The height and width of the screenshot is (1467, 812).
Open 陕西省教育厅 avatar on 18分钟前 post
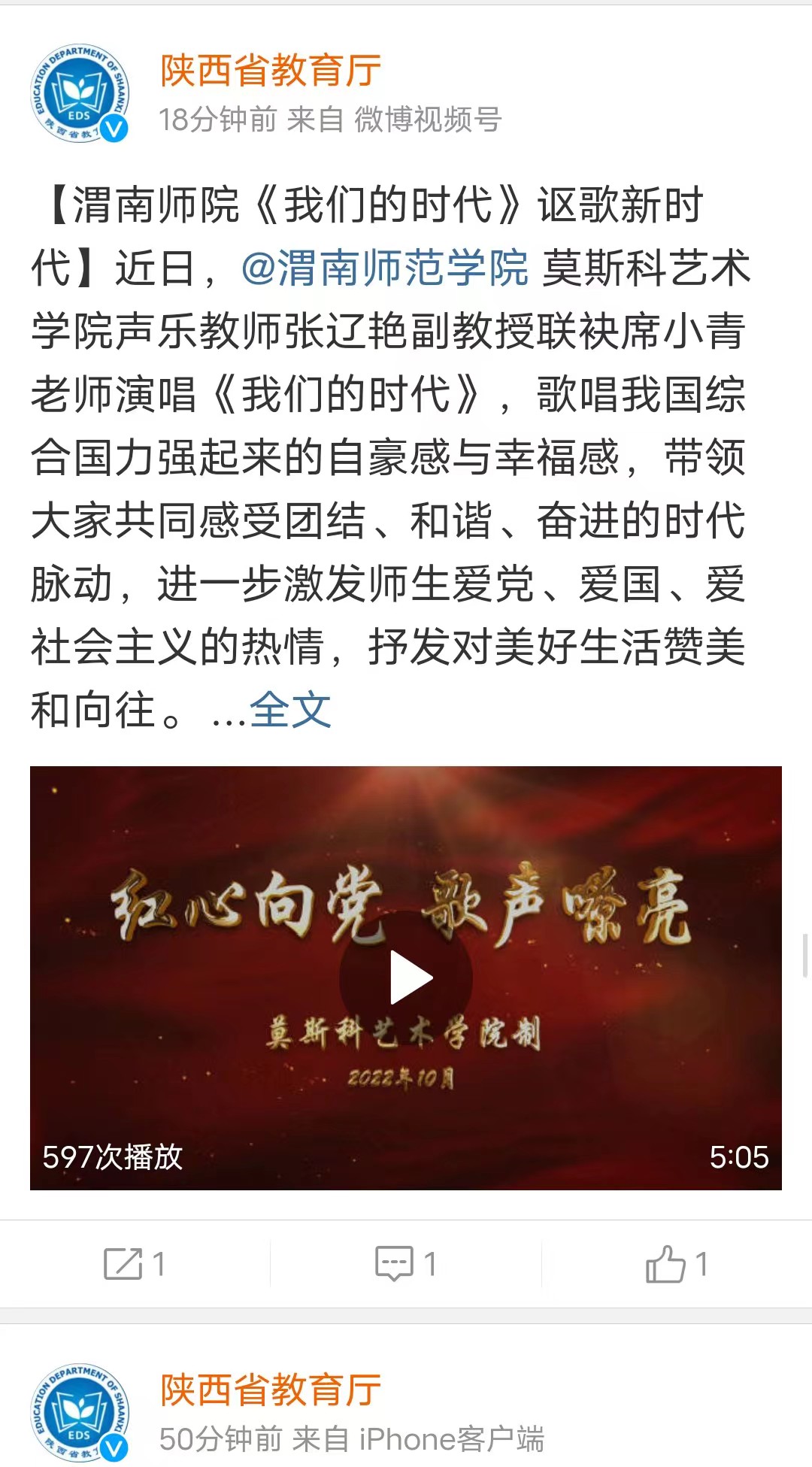point(80,92)
